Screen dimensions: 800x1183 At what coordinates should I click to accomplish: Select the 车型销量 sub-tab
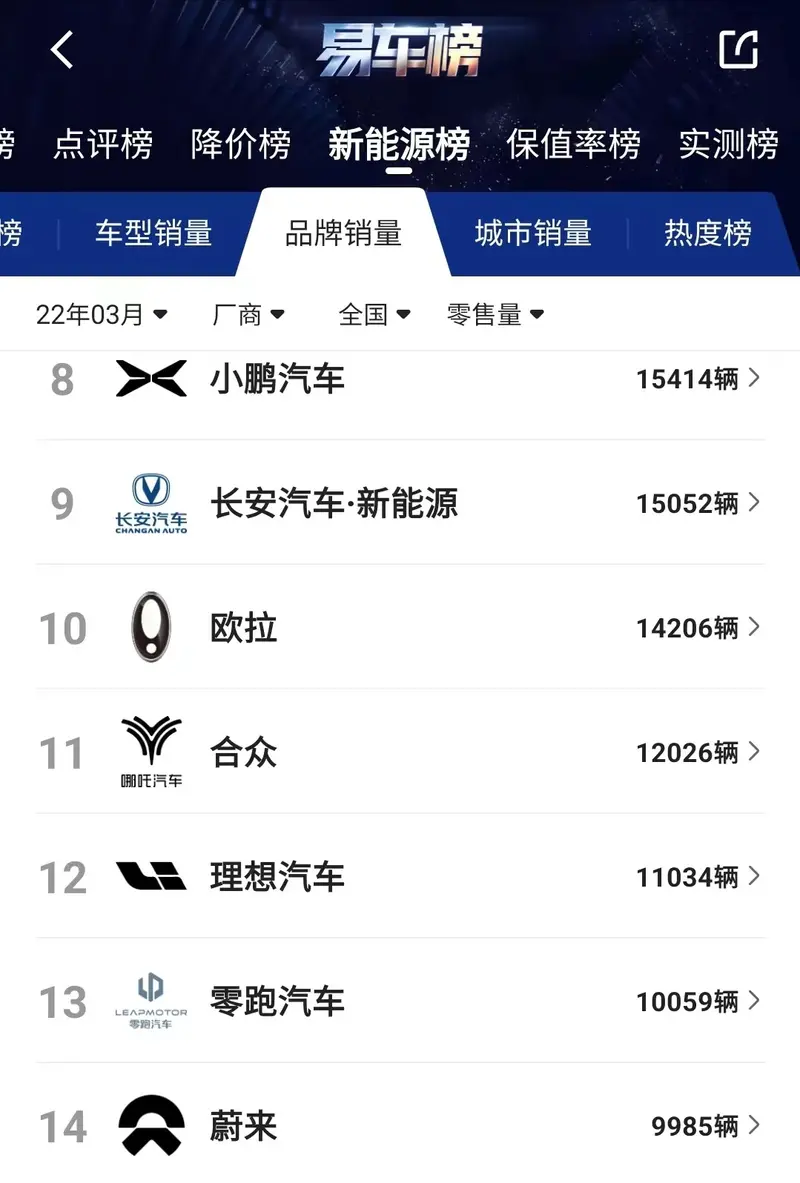coord(154,234)
